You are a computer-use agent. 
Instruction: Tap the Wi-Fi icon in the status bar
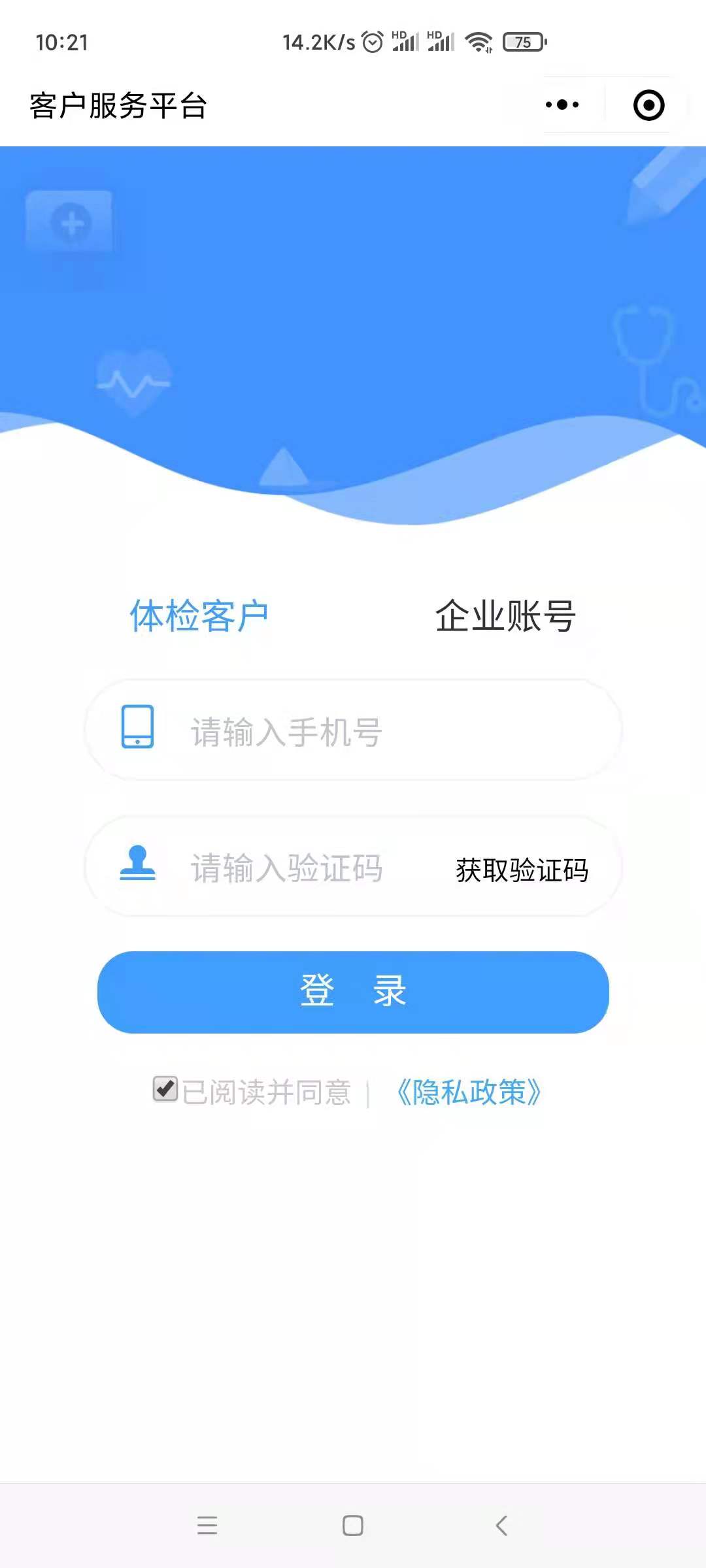coord(477,41)
